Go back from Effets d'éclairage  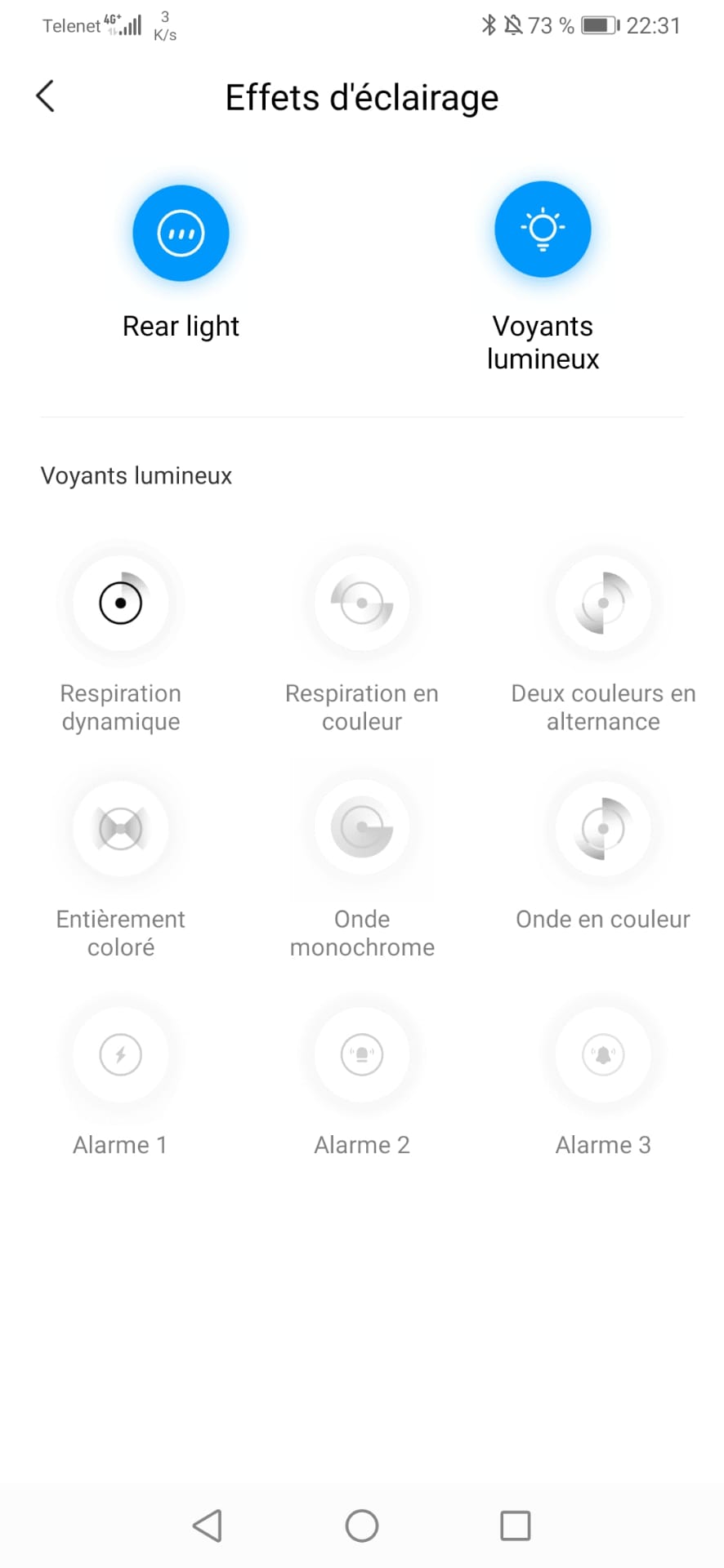click(x=46, y=96)
